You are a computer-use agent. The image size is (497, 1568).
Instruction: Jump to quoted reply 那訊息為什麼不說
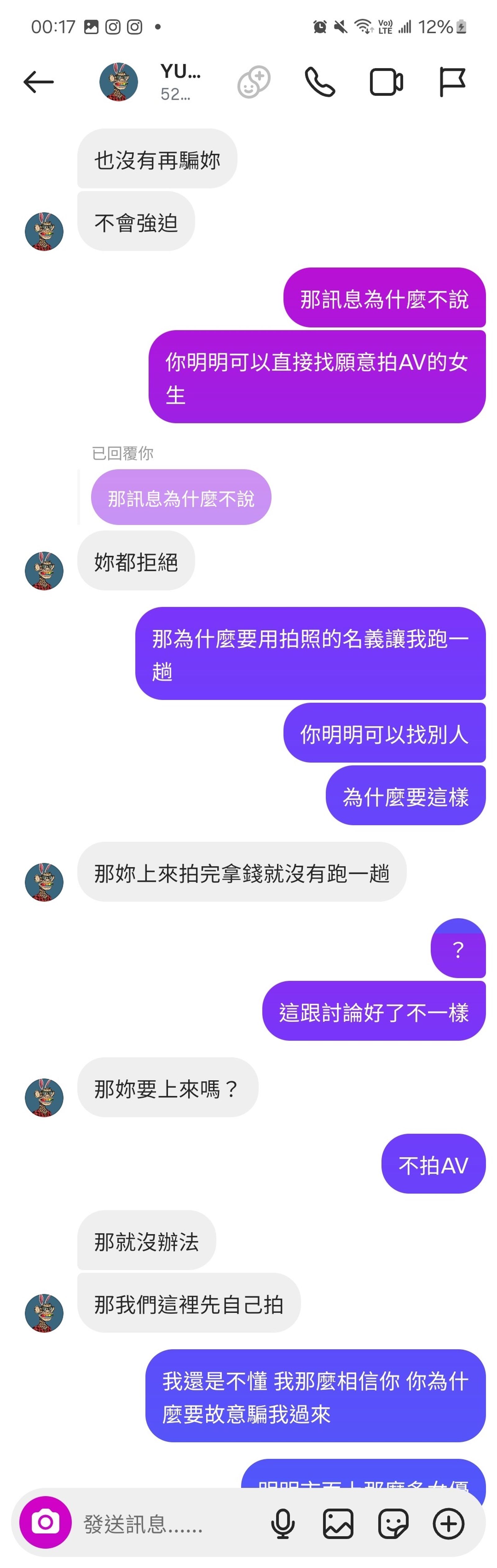(181, 498)
